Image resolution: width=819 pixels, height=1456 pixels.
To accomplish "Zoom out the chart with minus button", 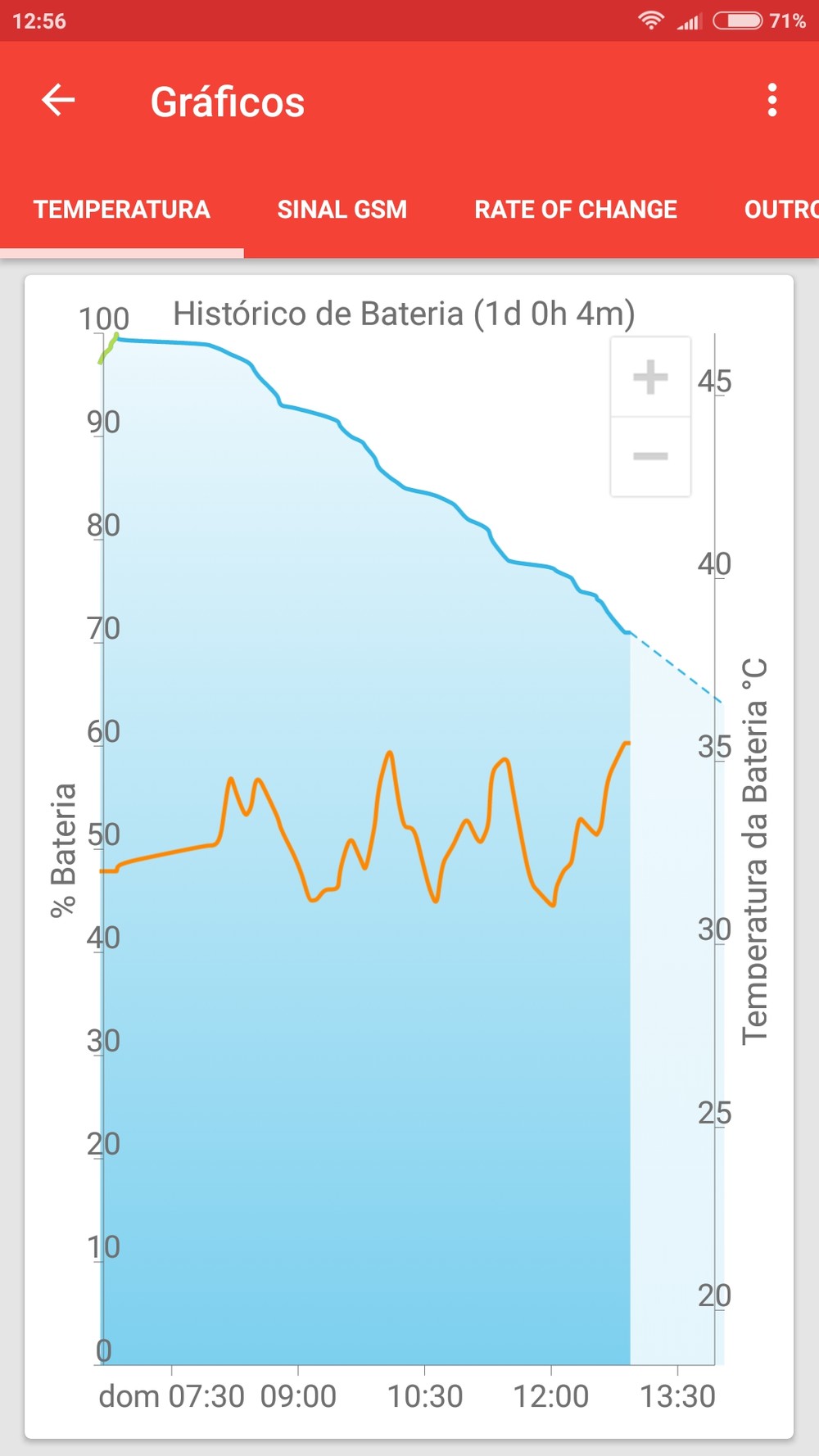I will click(650, 456).
